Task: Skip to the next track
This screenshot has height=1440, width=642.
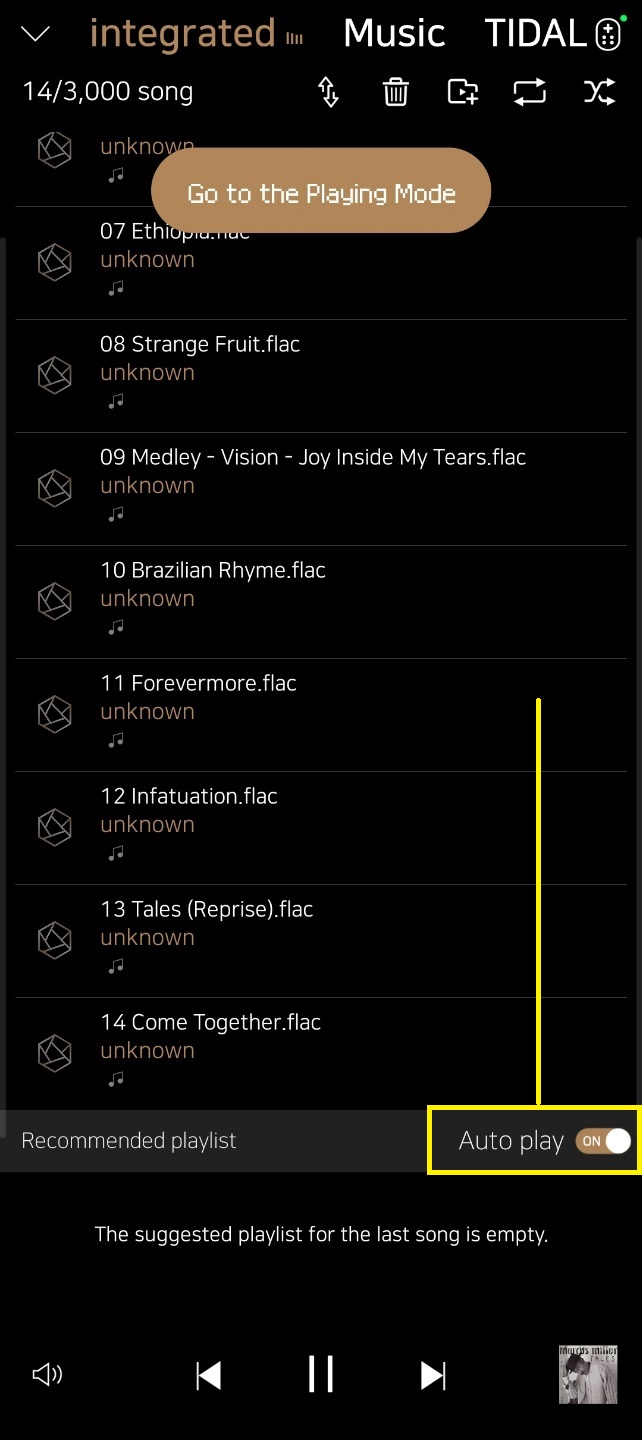Action: tap(433, 1376)
